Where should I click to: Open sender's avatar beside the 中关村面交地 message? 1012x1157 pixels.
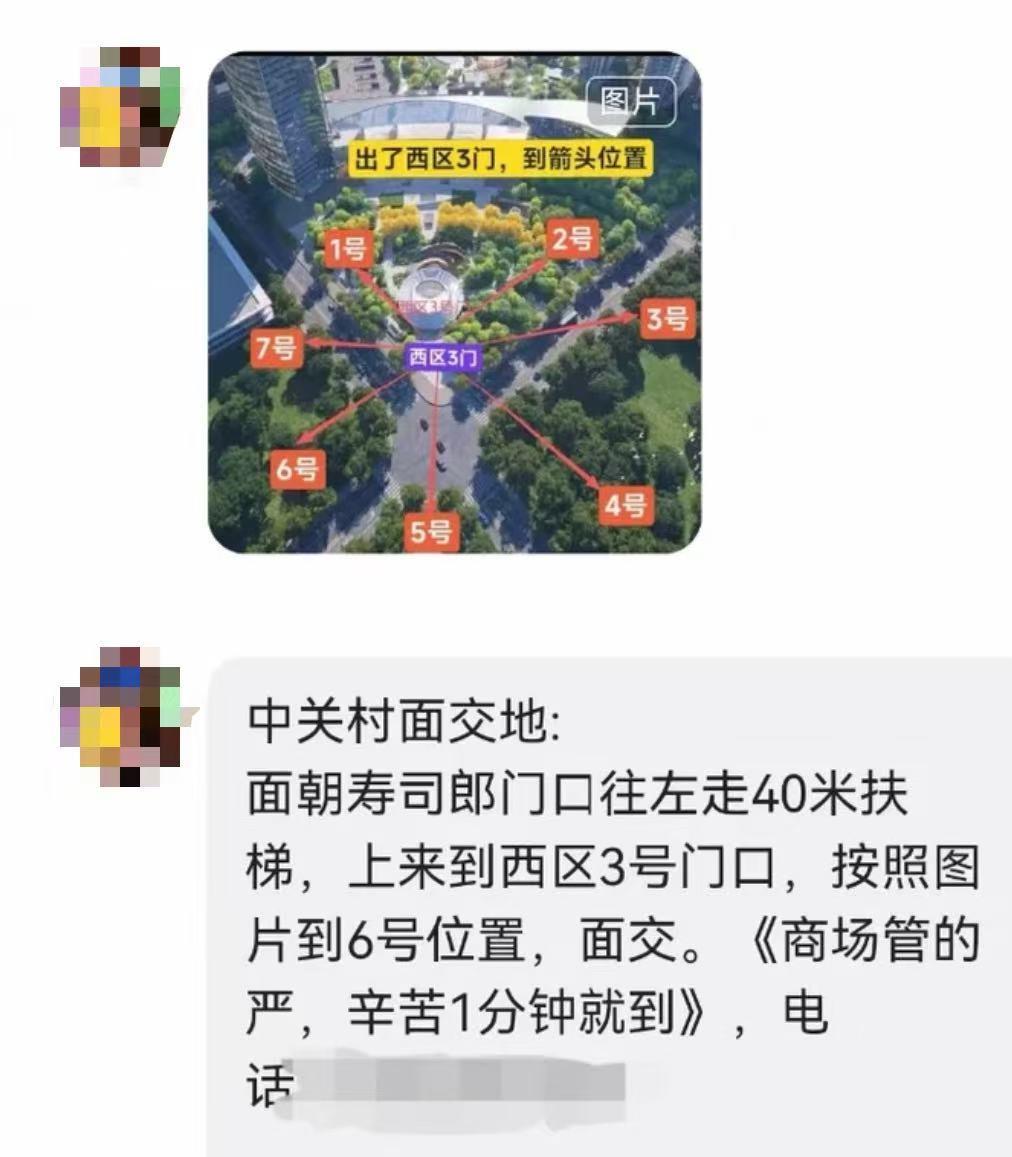(x=121, y=716)
